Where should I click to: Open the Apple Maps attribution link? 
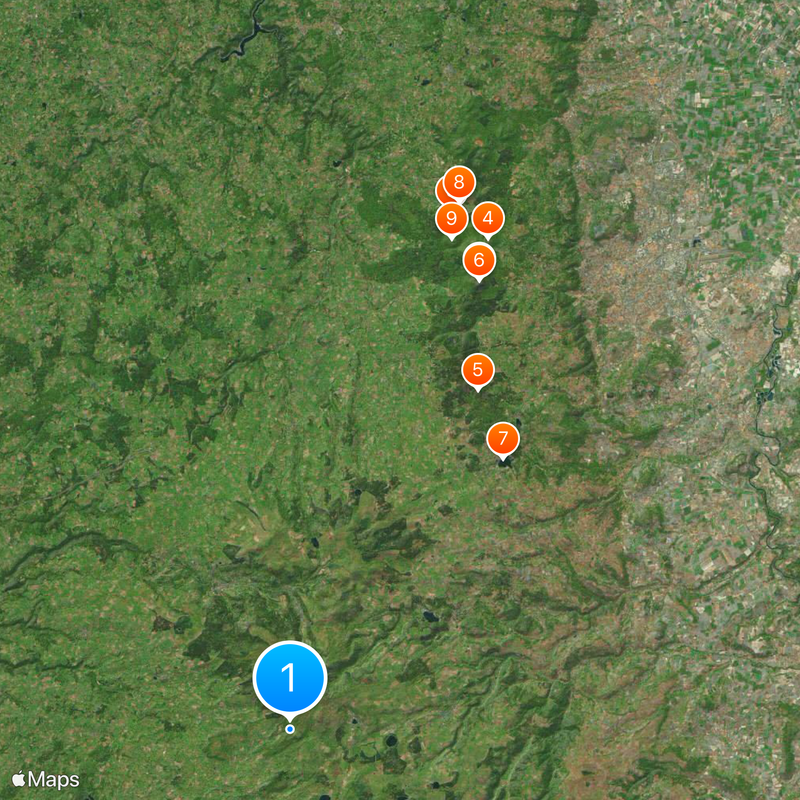[x=46, y=780]
